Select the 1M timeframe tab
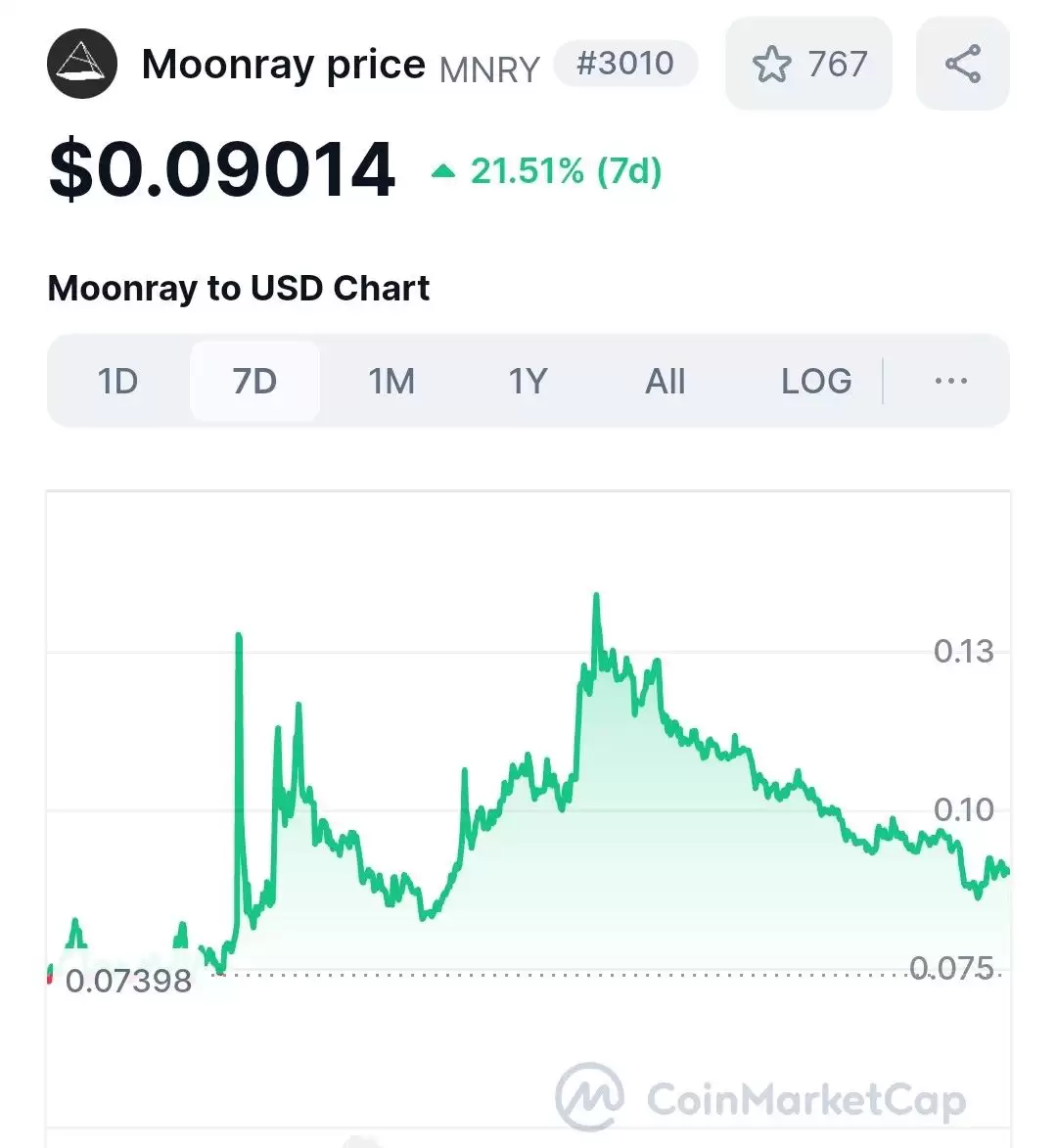The width and height of the screenshot is (1057, 1148). coord(391,381)
